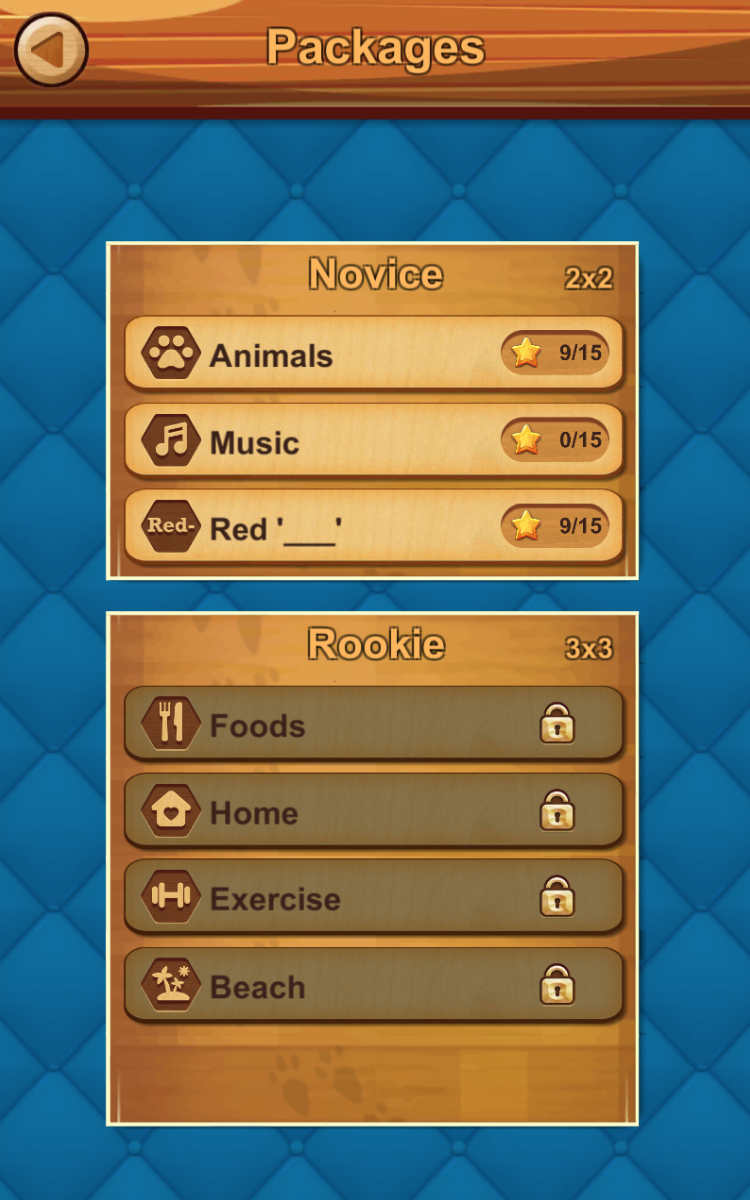The image size is (750, 1200).
Task: Tap the locked Foods package
Action: point(374,724)
